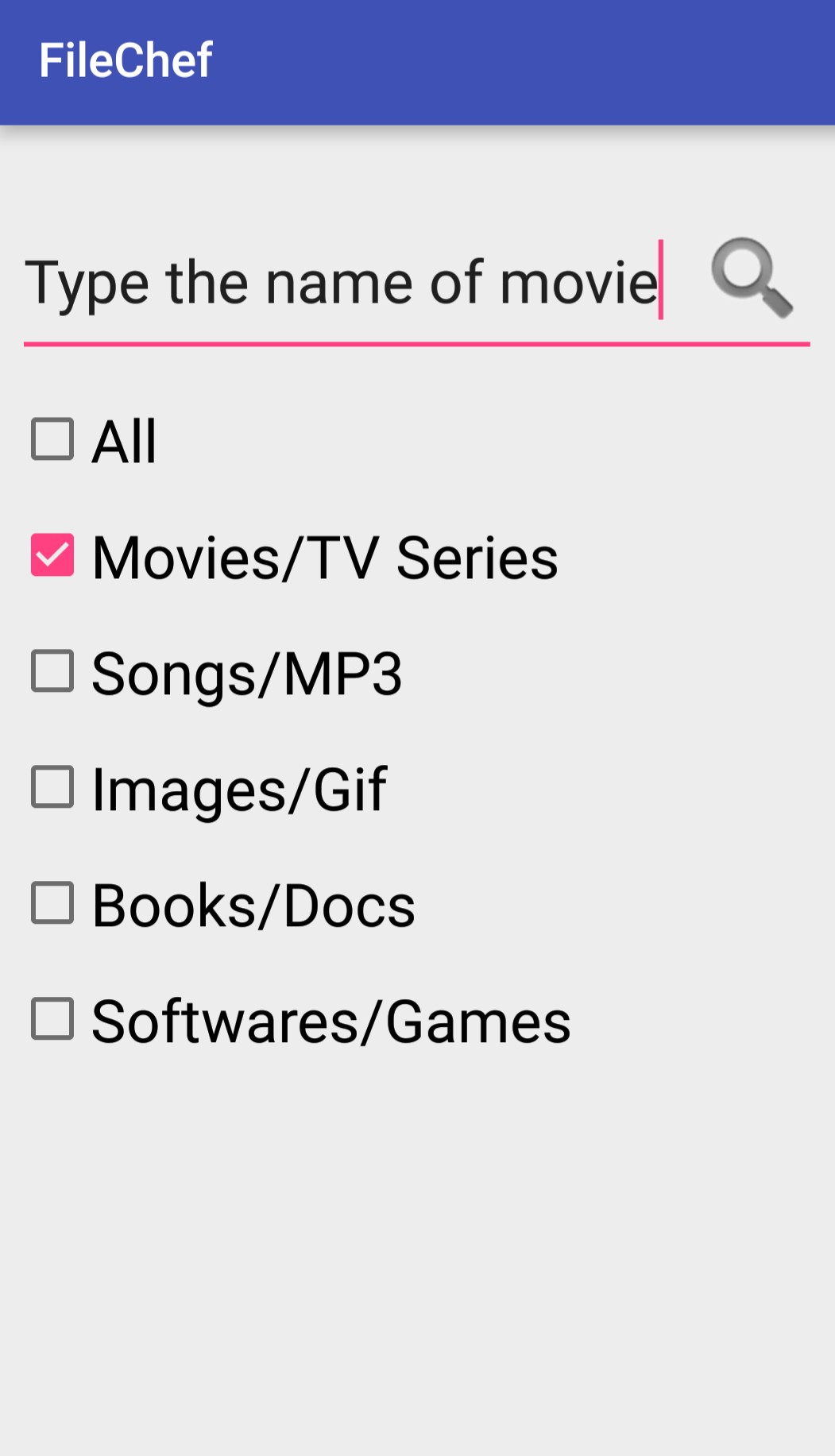Tick the Books/Docs checkbox

52,903
